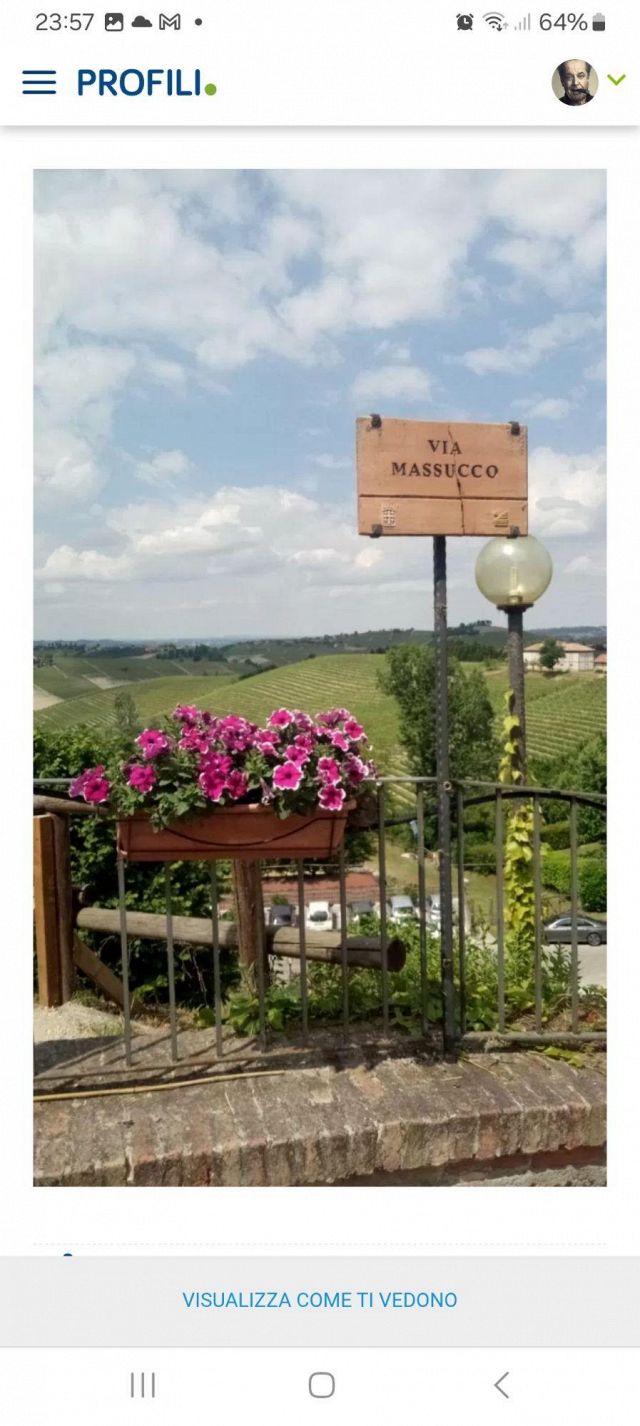Tap the Profili logo
The image size is (640, 1426).
[146, 83]
